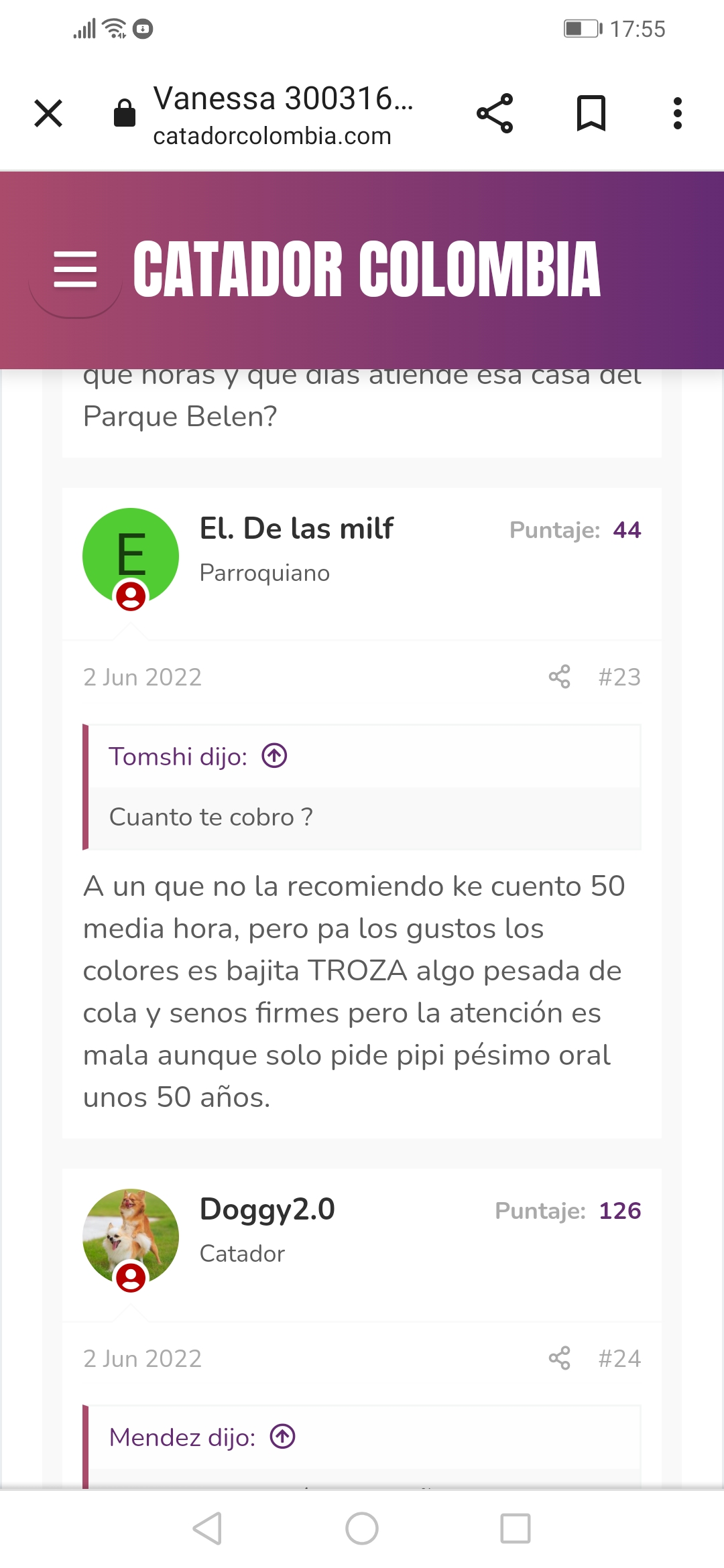
Task: Jump to Tomshi's quoted original post
Action: (x=274, y=756)
